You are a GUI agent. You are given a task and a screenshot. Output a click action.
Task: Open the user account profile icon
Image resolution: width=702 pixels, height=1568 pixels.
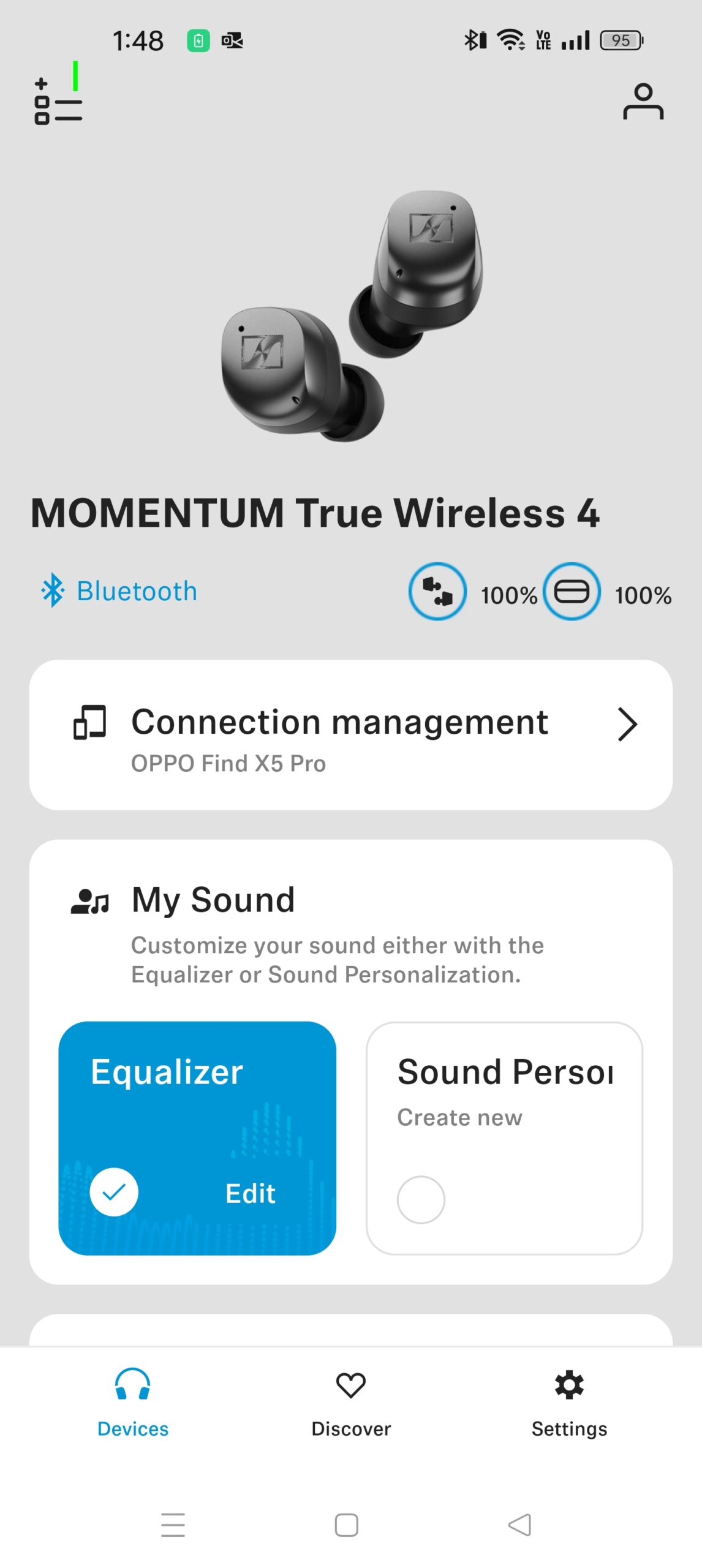pos(643,102)
